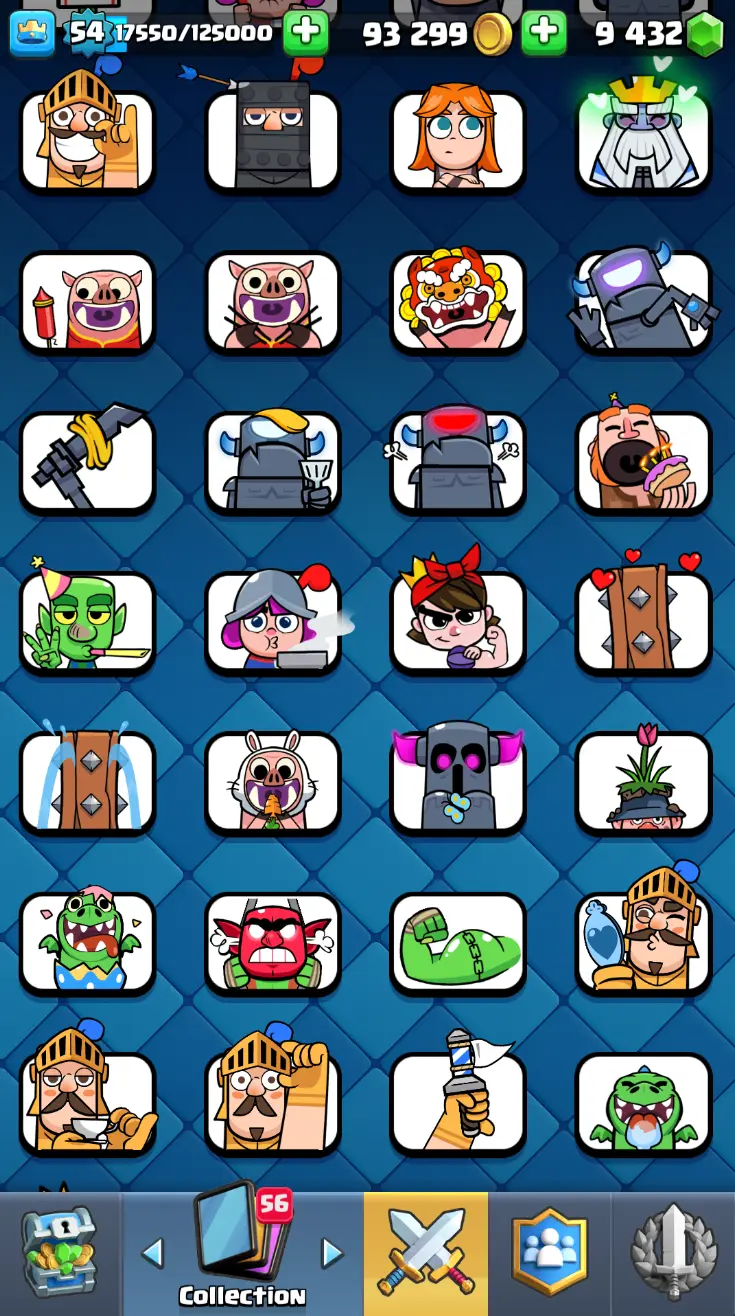Viewport: 735px width, 1316px height.
Task: Go to the Events sword-and-laurel tab
Action: tap(673, 1252)
